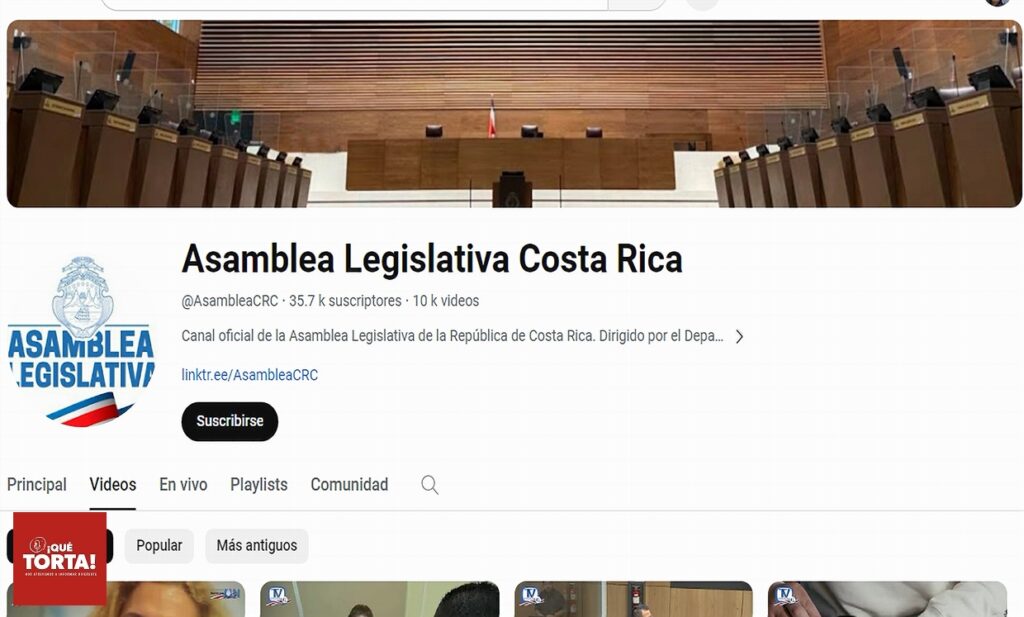Screen dimensions: 1024x617
Task: Go to the Comunidad tab
Action: pyautogui.click(x=349, y=485)
